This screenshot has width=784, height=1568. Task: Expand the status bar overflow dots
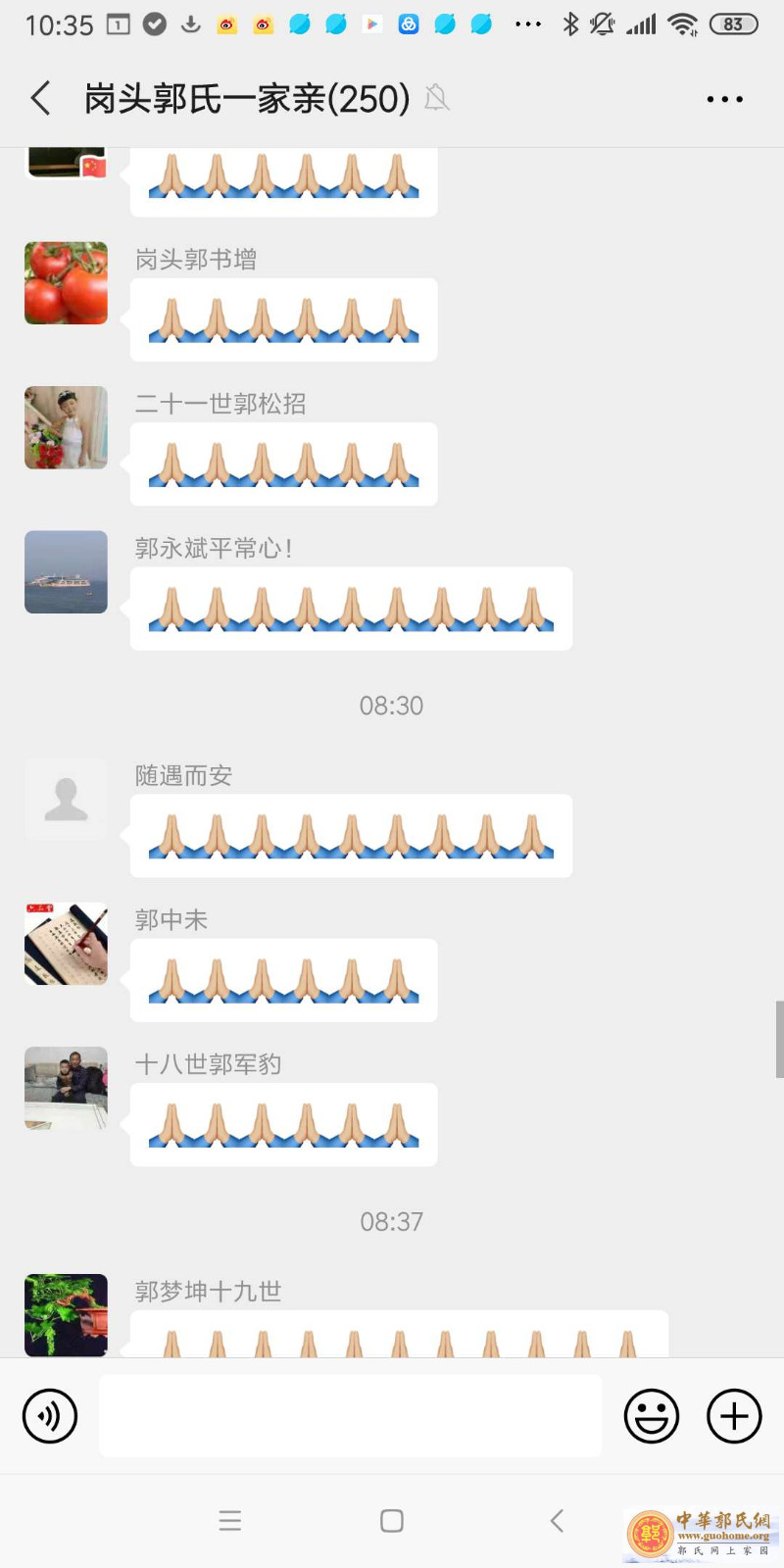[x=528, y=24]
